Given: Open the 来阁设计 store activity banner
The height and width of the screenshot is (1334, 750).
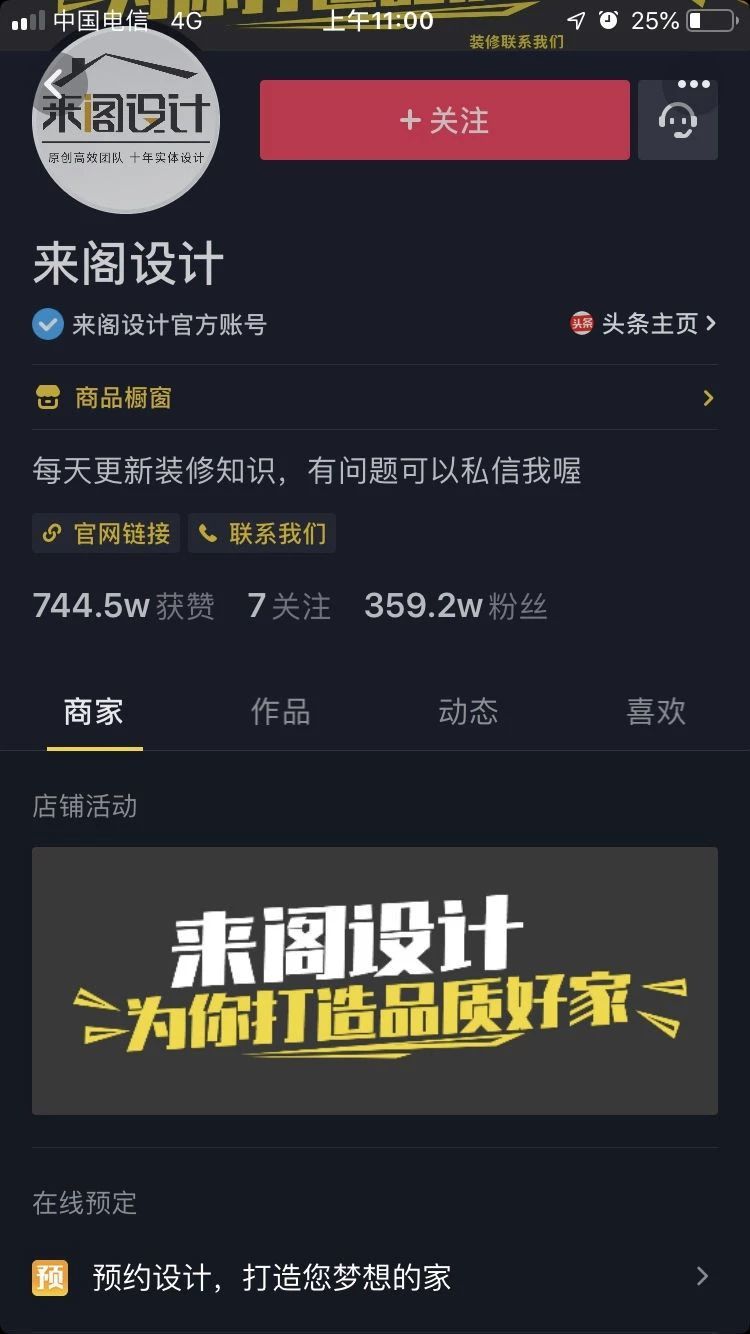Looking at the screenshot, I should point(375,980).
